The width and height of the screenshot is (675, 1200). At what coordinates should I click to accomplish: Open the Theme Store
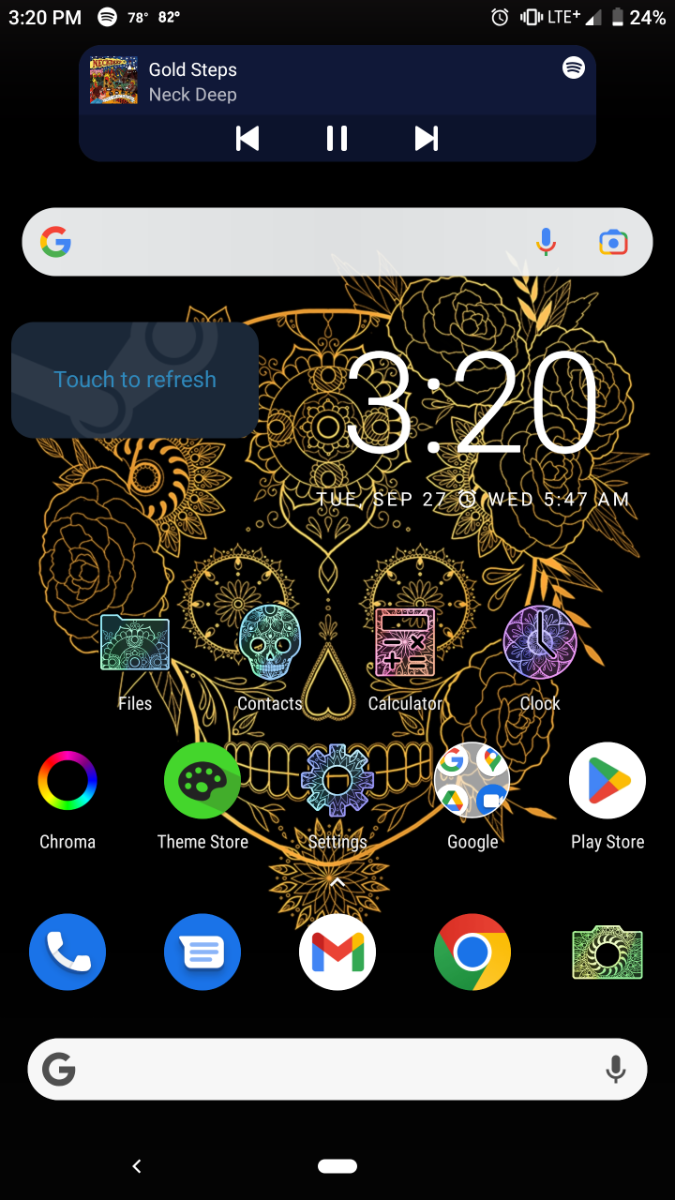coord(202,797)
